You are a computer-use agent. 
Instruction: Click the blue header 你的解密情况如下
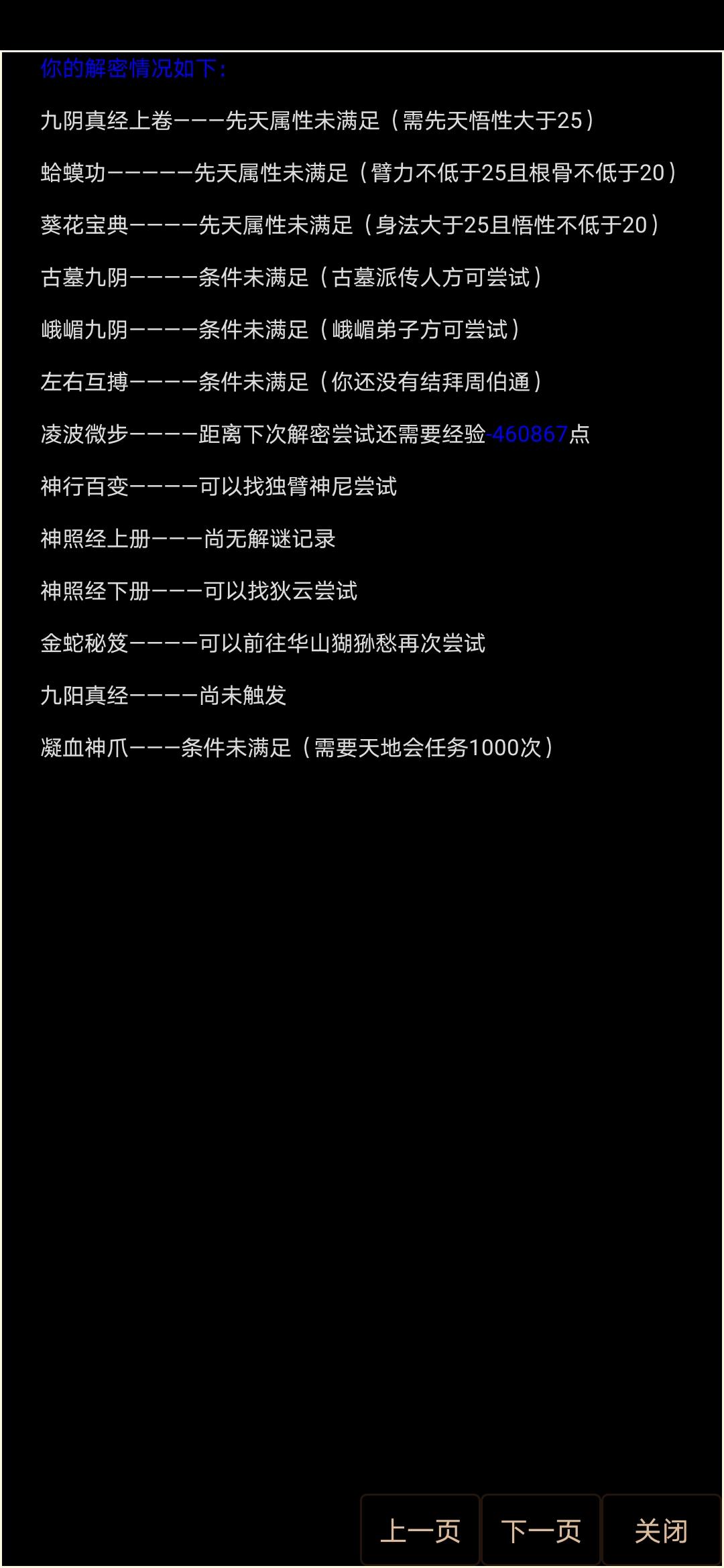coord(132,67)
